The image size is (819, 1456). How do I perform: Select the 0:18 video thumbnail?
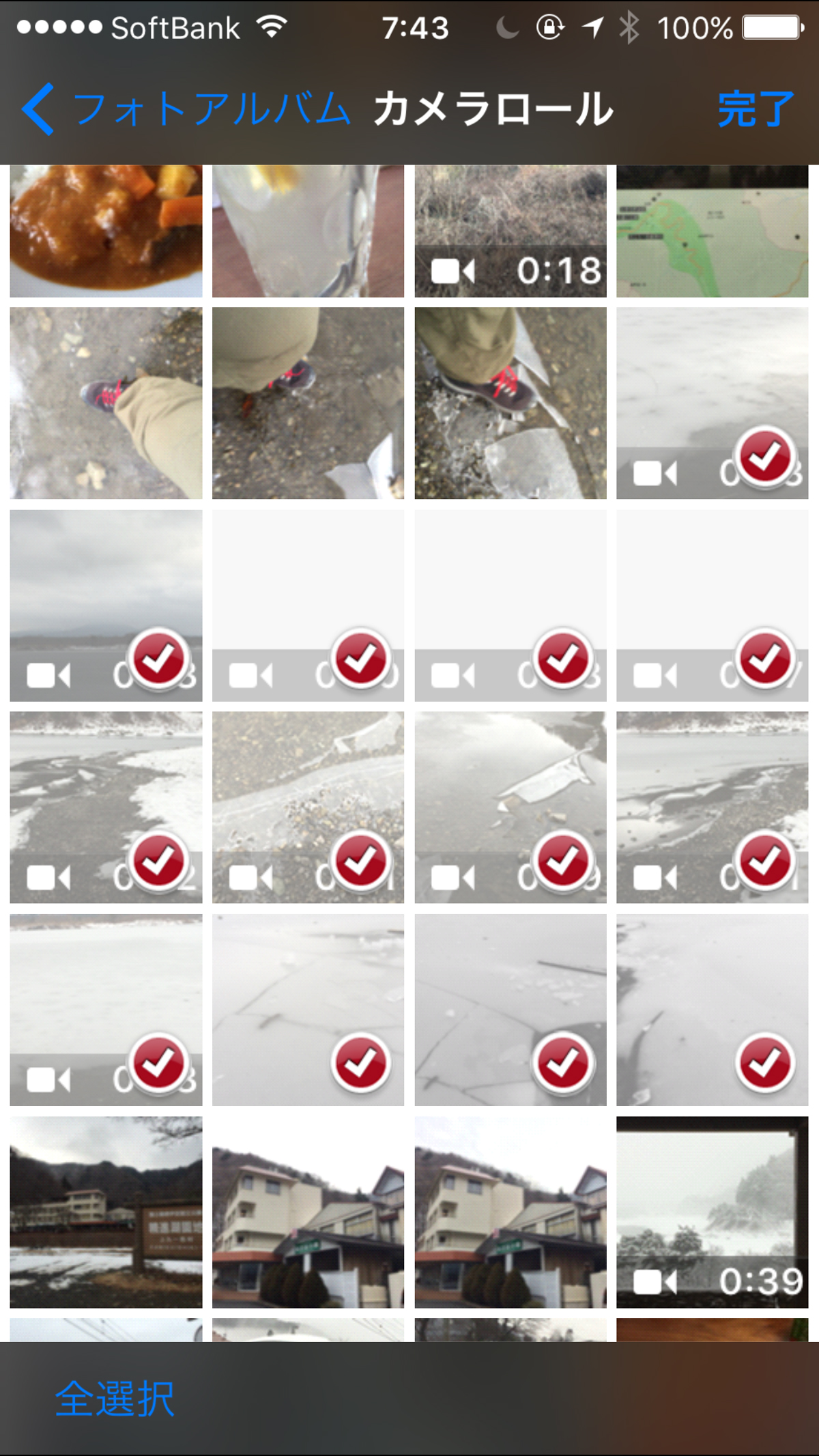[x=510, y=231]
